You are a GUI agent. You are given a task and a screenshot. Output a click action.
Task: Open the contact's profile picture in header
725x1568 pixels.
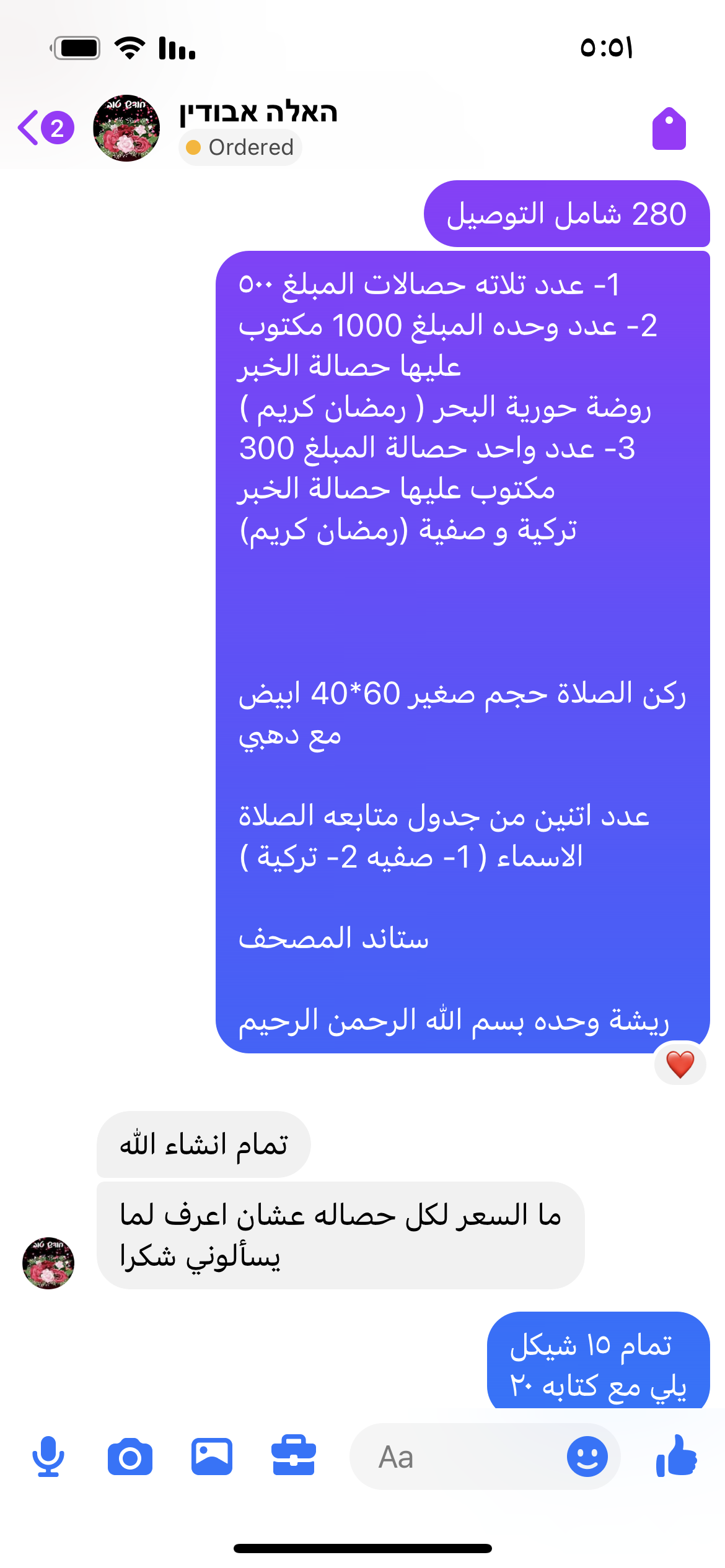point(126,128)
